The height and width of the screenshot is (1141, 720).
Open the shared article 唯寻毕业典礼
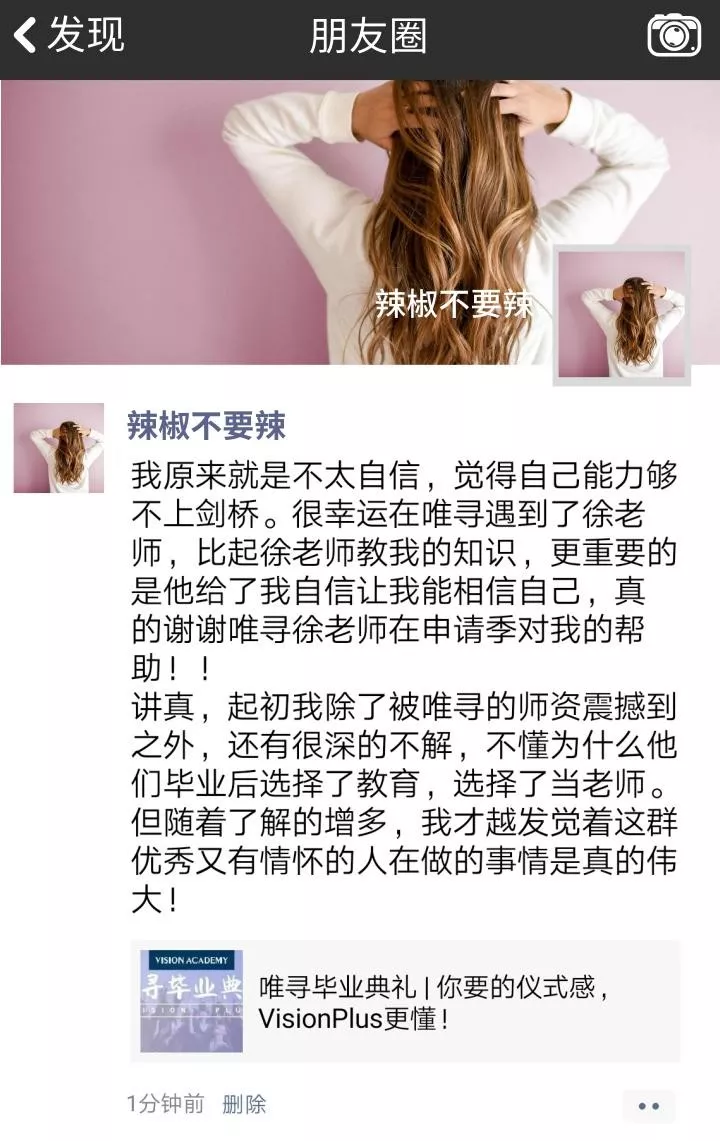405,1001
